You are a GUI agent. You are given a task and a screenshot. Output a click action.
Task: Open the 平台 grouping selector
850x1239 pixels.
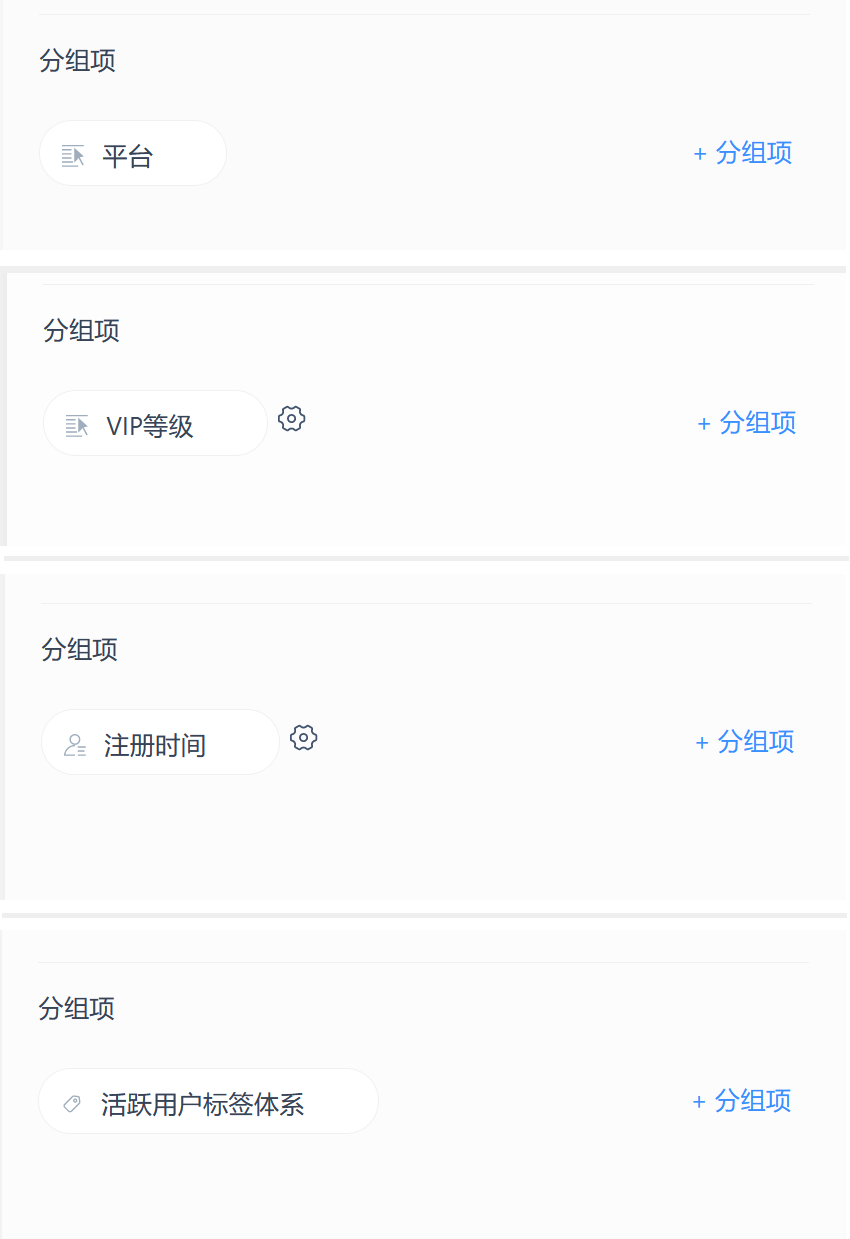pyautogui.click(x=132, y=154)
